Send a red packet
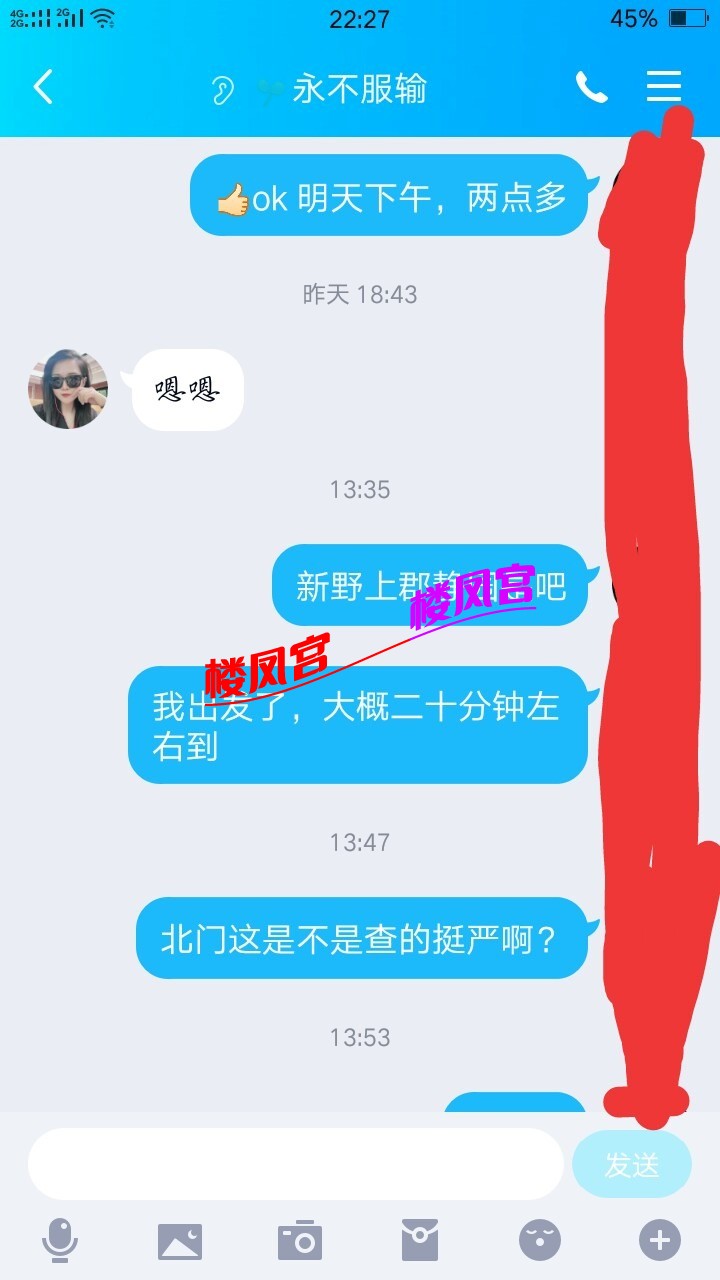The height and width of the screenshot is (1280, 720). pyautogui.click(x=420, y=1241)
